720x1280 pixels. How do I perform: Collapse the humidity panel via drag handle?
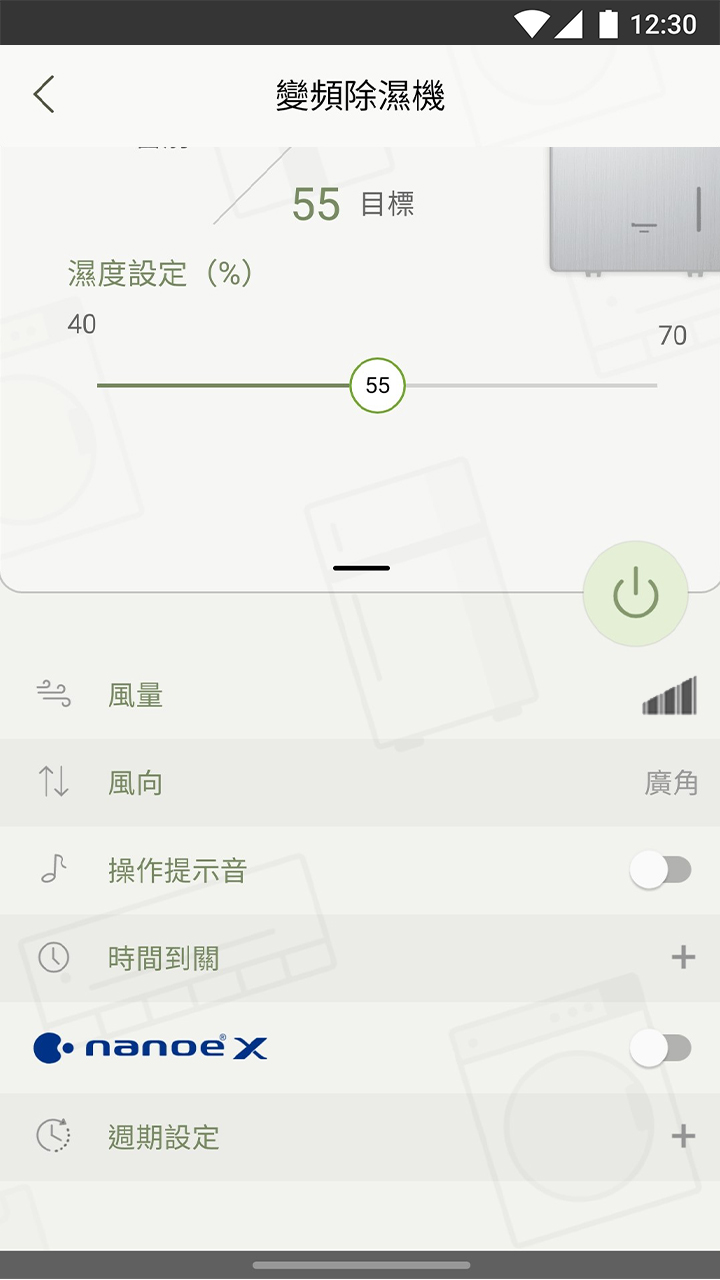point(360,568)
